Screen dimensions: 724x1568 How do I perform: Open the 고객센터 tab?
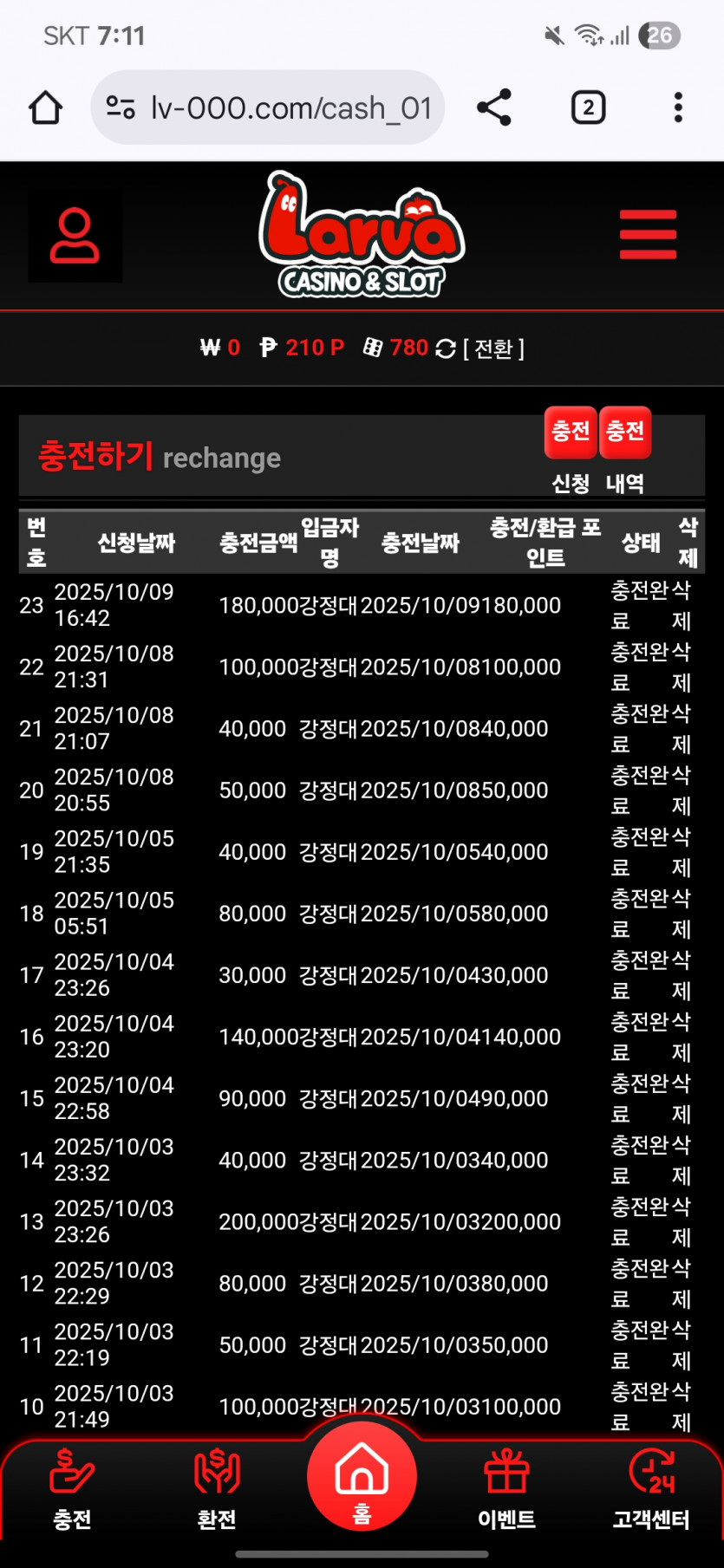[x=651, y=1489]
